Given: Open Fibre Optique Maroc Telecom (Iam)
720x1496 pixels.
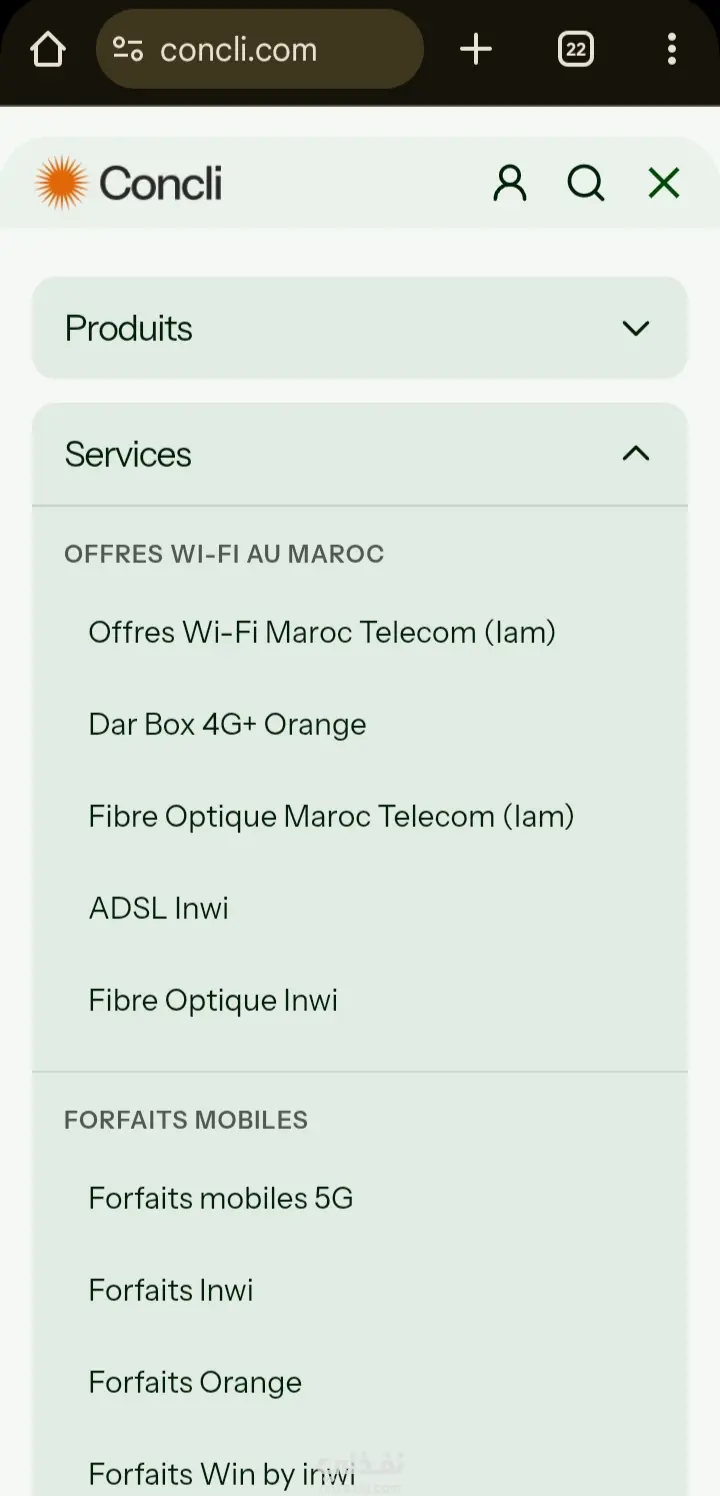Looking at the screenshot, I should click(331, 816).
